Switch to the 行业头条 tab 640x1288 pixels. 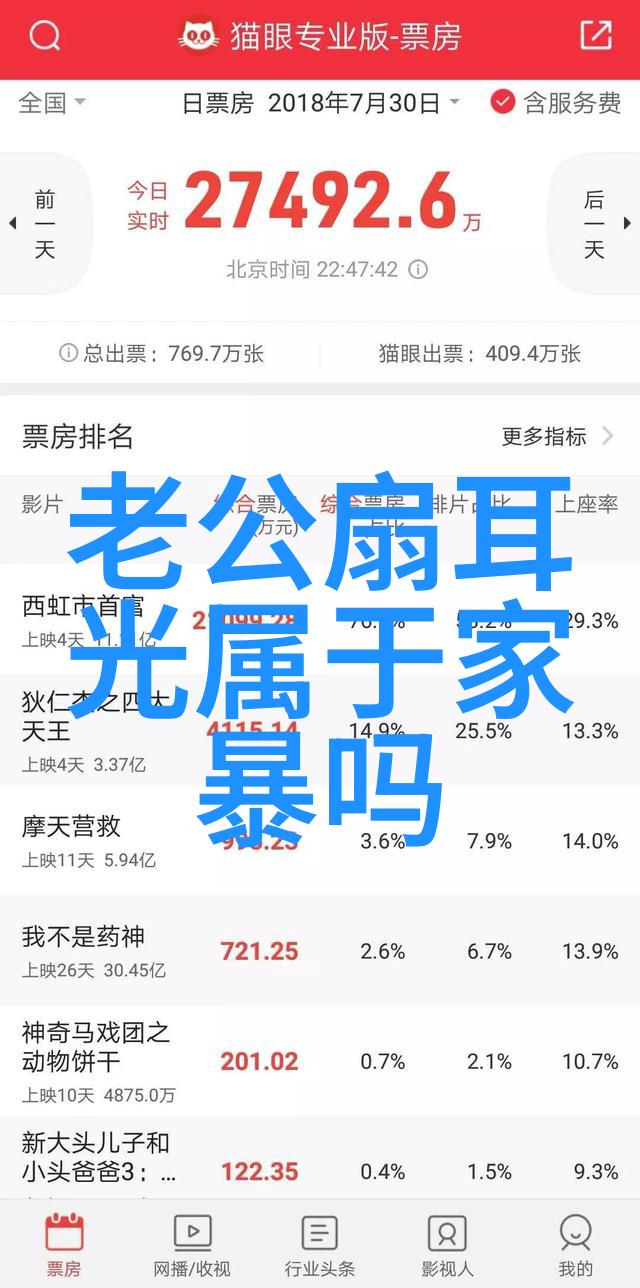pyautogui.click(x=319, y=1245)
